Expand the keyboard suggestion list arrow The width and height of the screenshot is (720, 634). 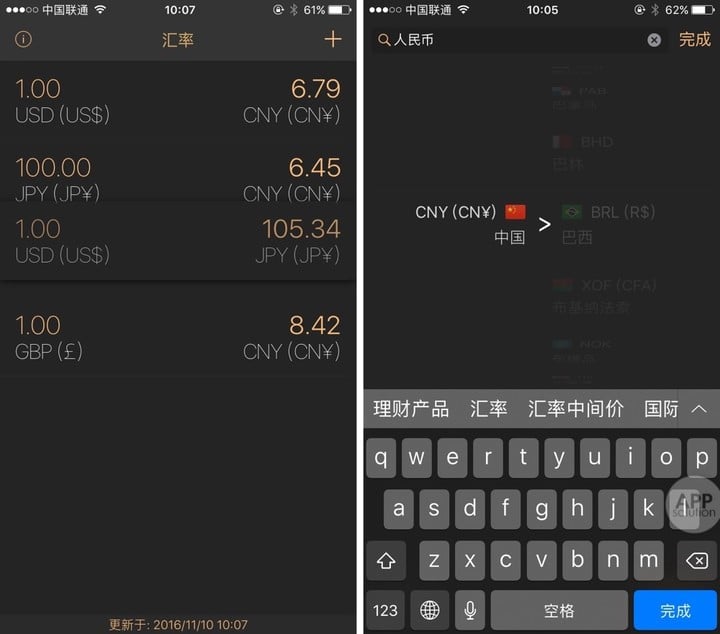pos(699,409)
